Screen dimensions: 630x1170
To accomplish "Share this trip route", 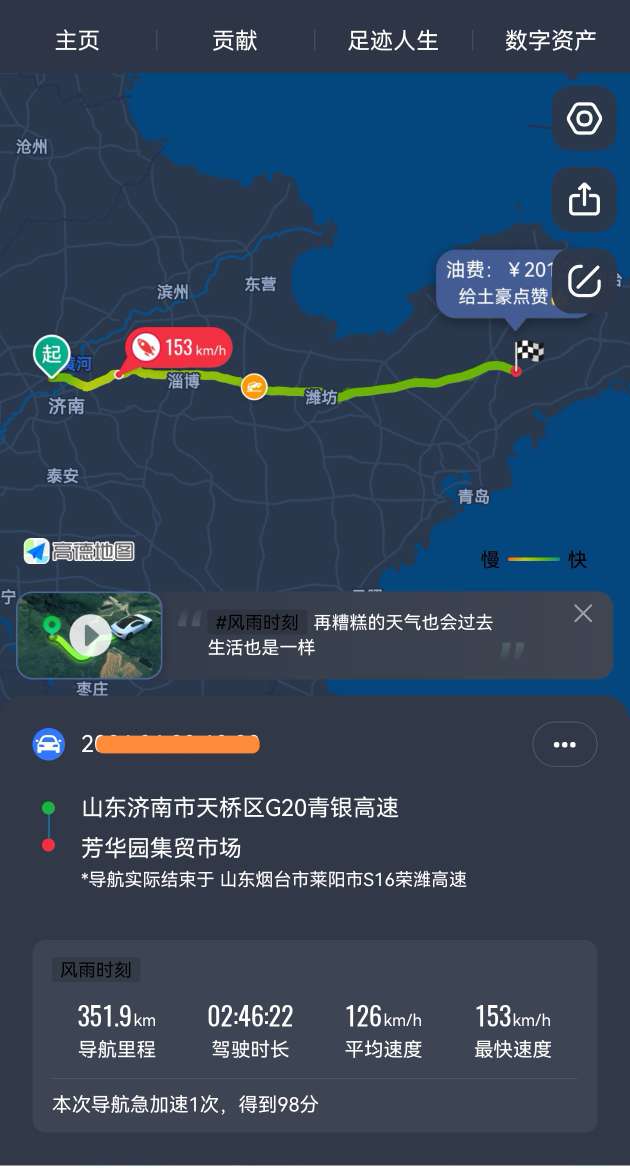I will [x=584, y=200].
